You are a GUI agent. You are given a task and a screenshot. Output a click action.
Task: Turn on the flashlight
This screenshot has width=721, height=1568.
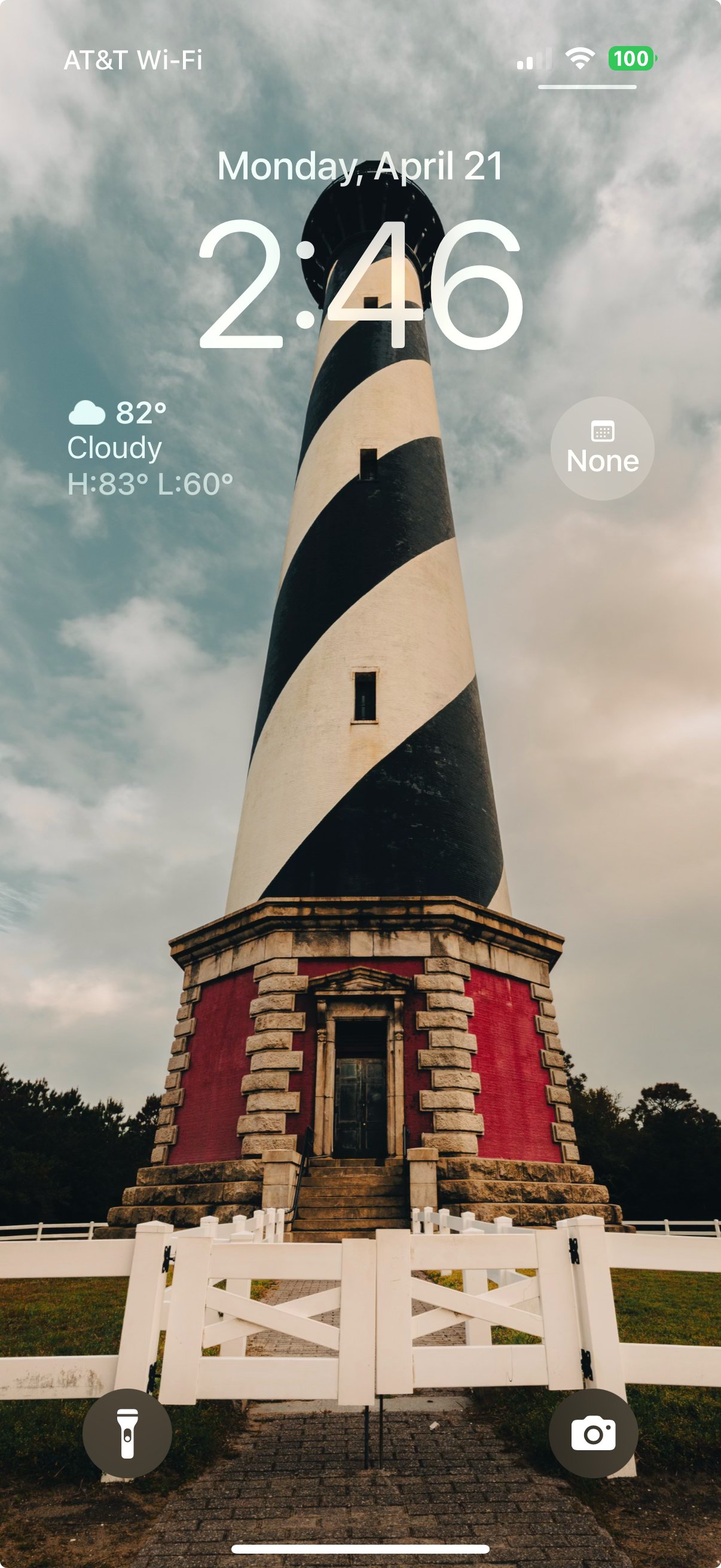[x=127, y=1433]
